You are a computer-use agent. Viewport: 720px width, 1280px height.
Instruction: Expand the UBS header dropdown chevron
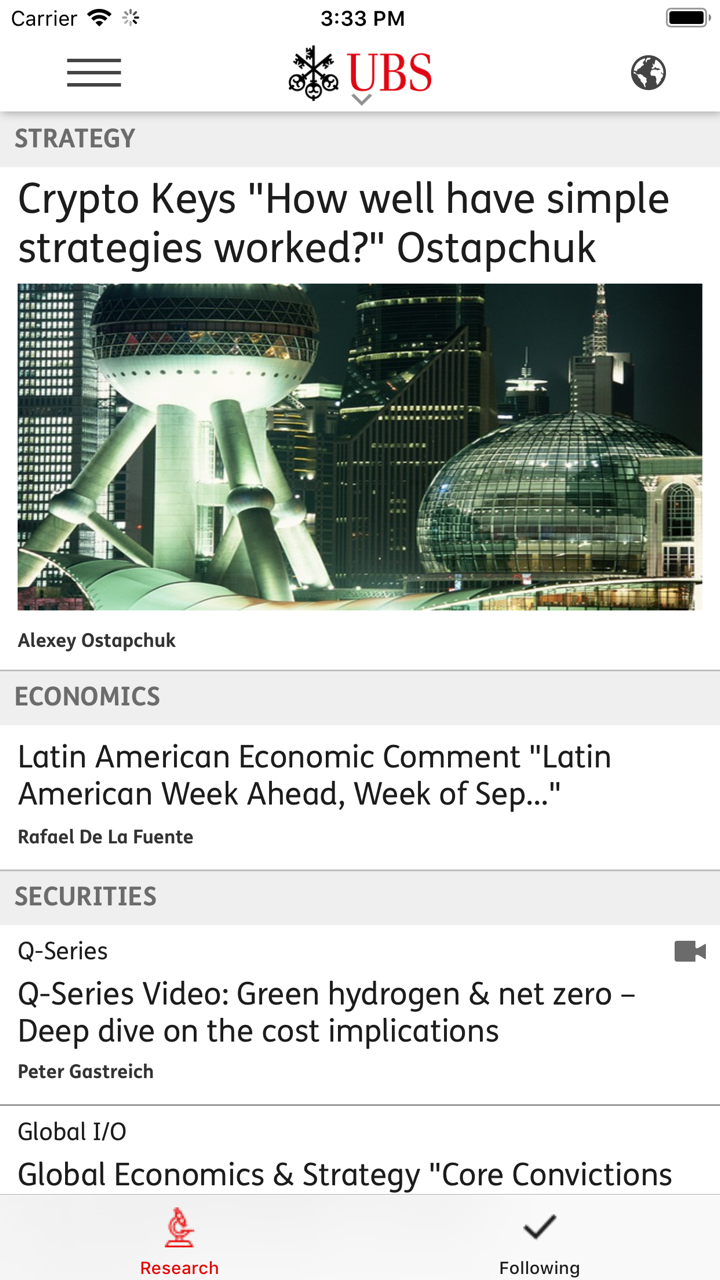click(362, 99)
